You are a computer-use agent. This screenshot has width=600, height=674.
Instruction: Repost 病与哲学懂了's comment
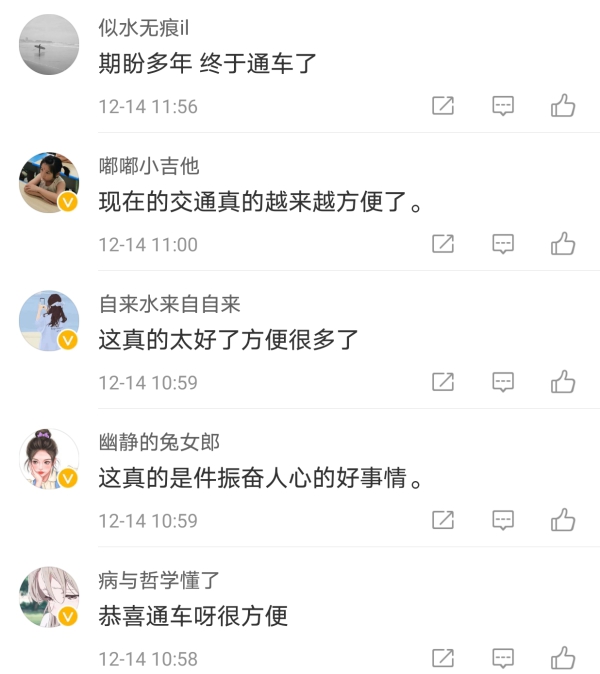[443, 657]
